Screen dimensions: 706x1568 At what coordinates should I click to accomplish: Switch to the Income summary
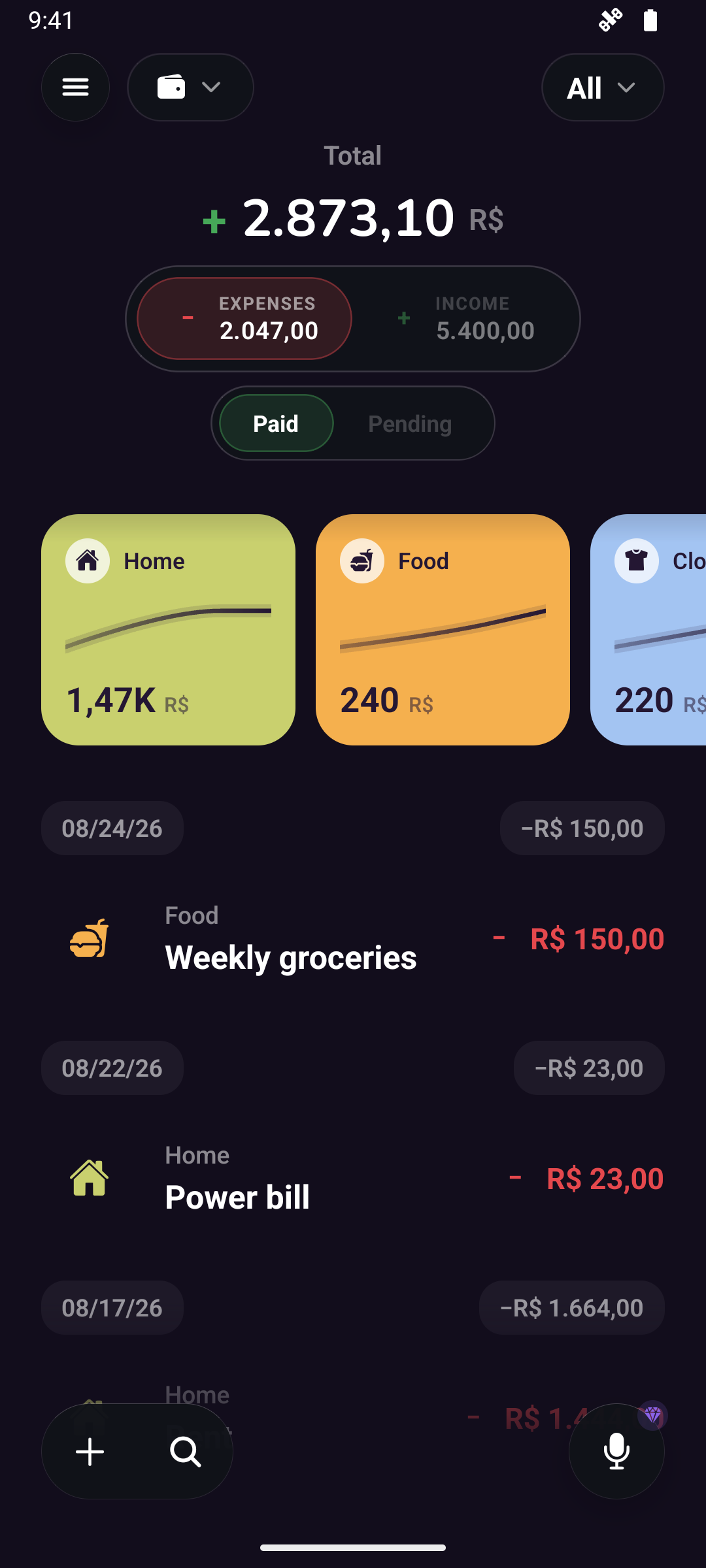click(x=465, y=318)
